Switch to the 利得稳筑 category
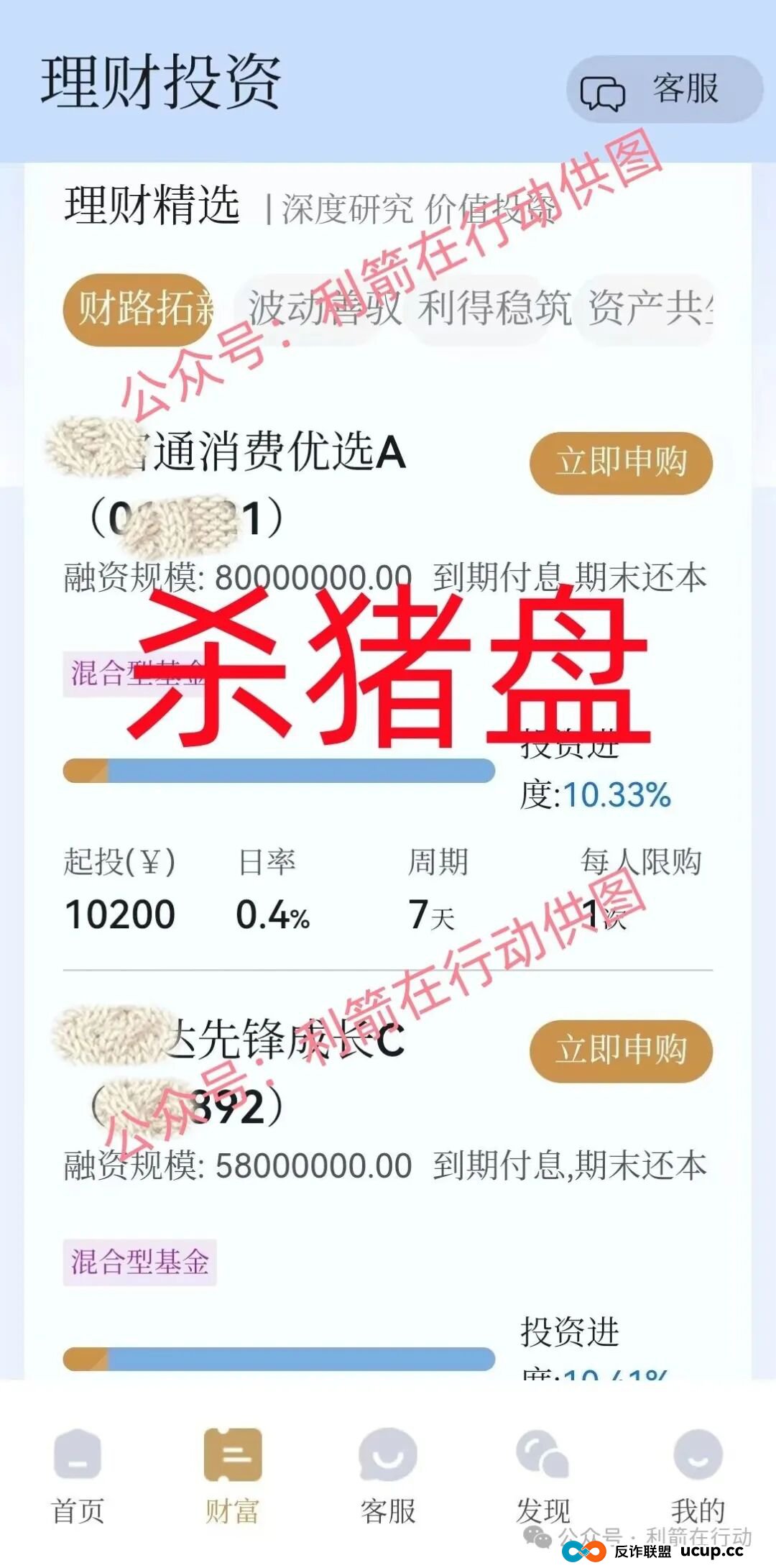The width and height of the screenshot is (776, 1568). click(494, 309)
